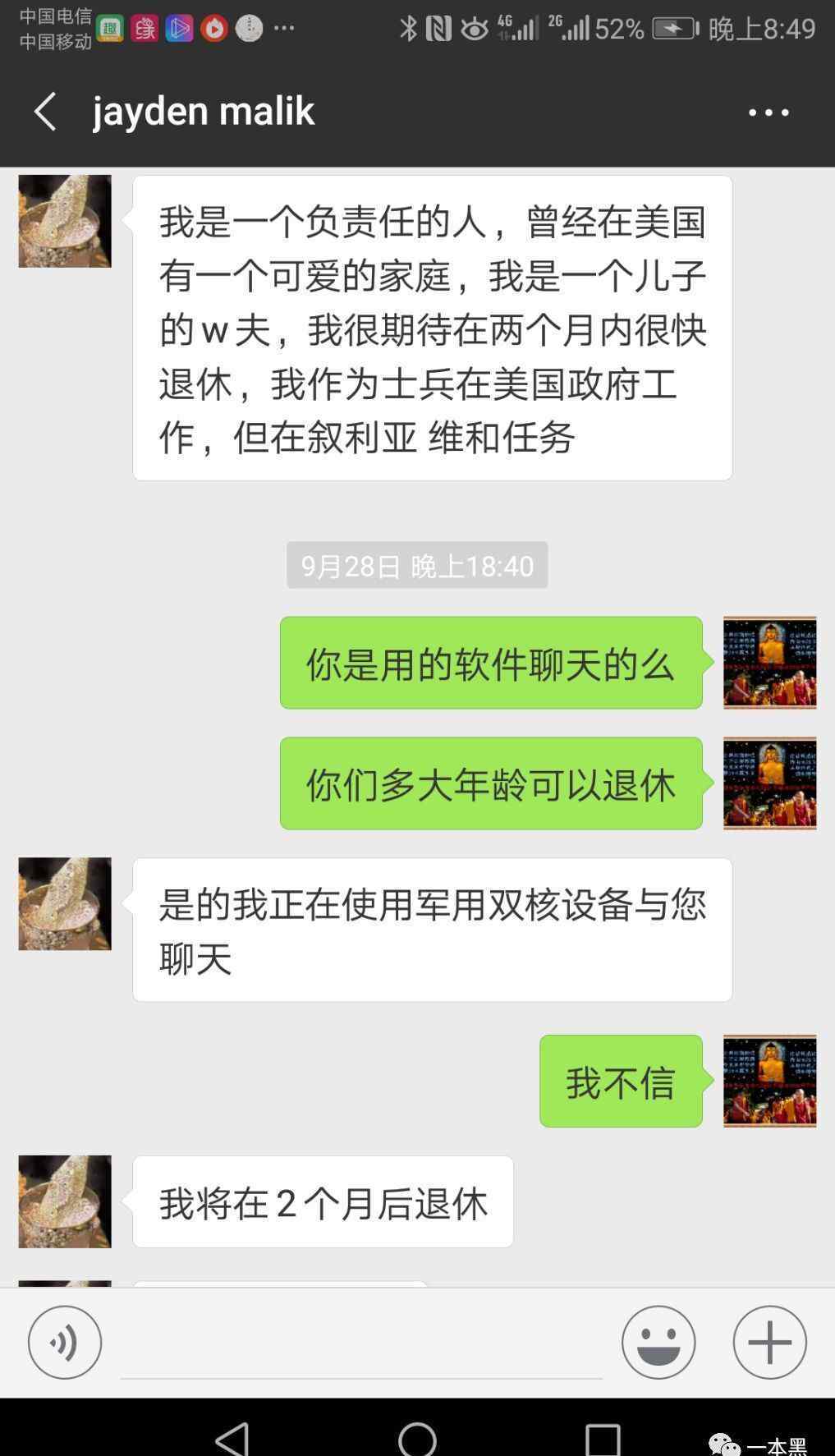835x1456 pixels.
Task: Tap my avatar beside 我不信 message
Action: [x=769, y=1081]
